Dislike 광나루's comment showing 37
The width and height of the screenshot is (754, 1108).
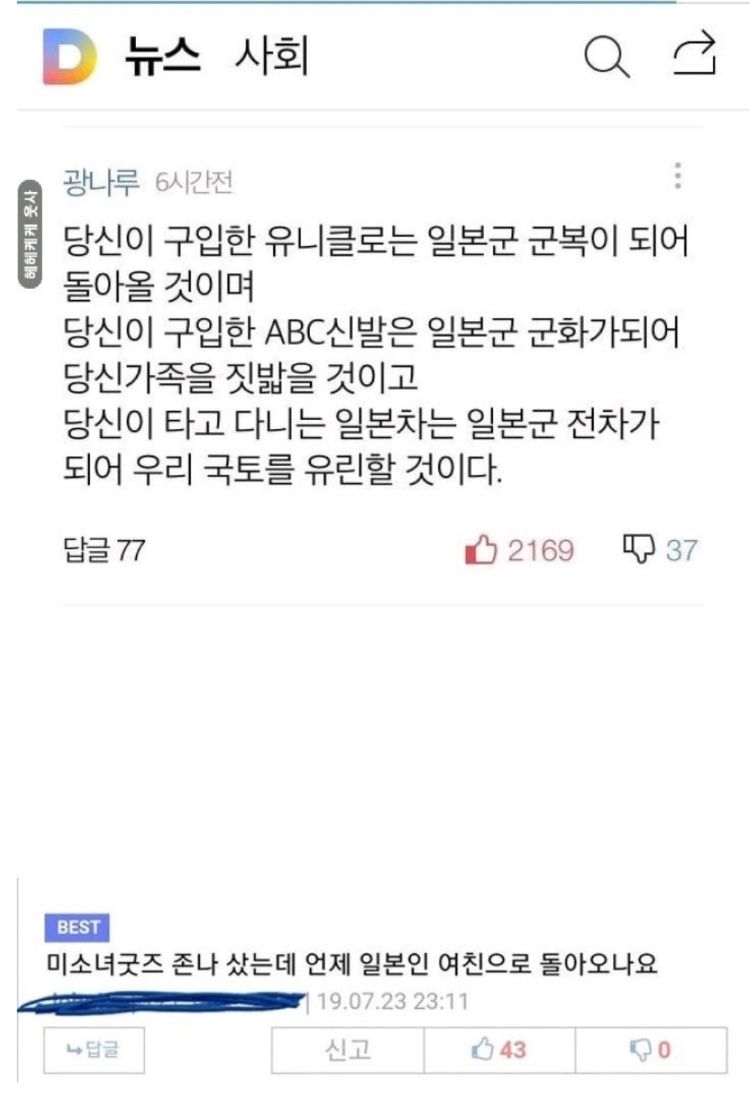pos(659,550)
